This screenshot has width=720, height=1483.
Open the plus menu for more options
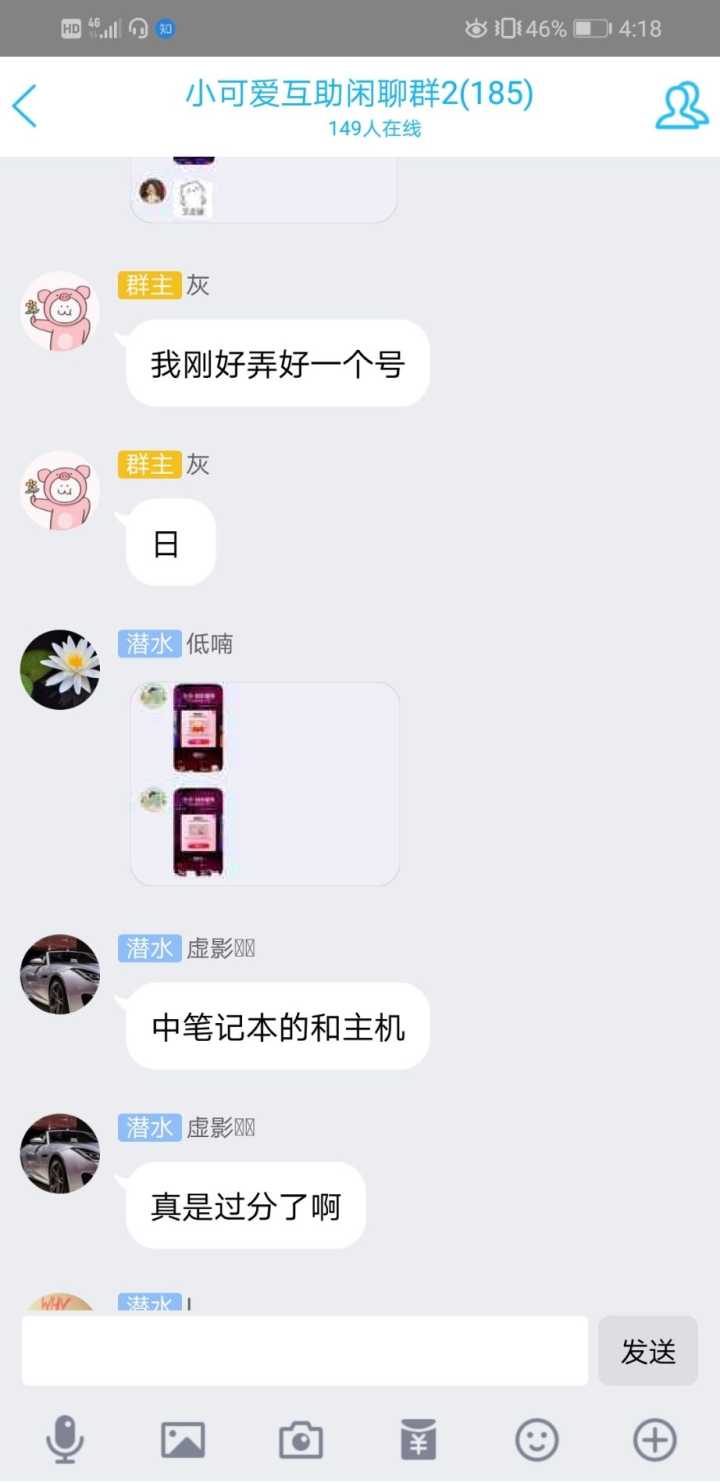tap(654, 1440)
